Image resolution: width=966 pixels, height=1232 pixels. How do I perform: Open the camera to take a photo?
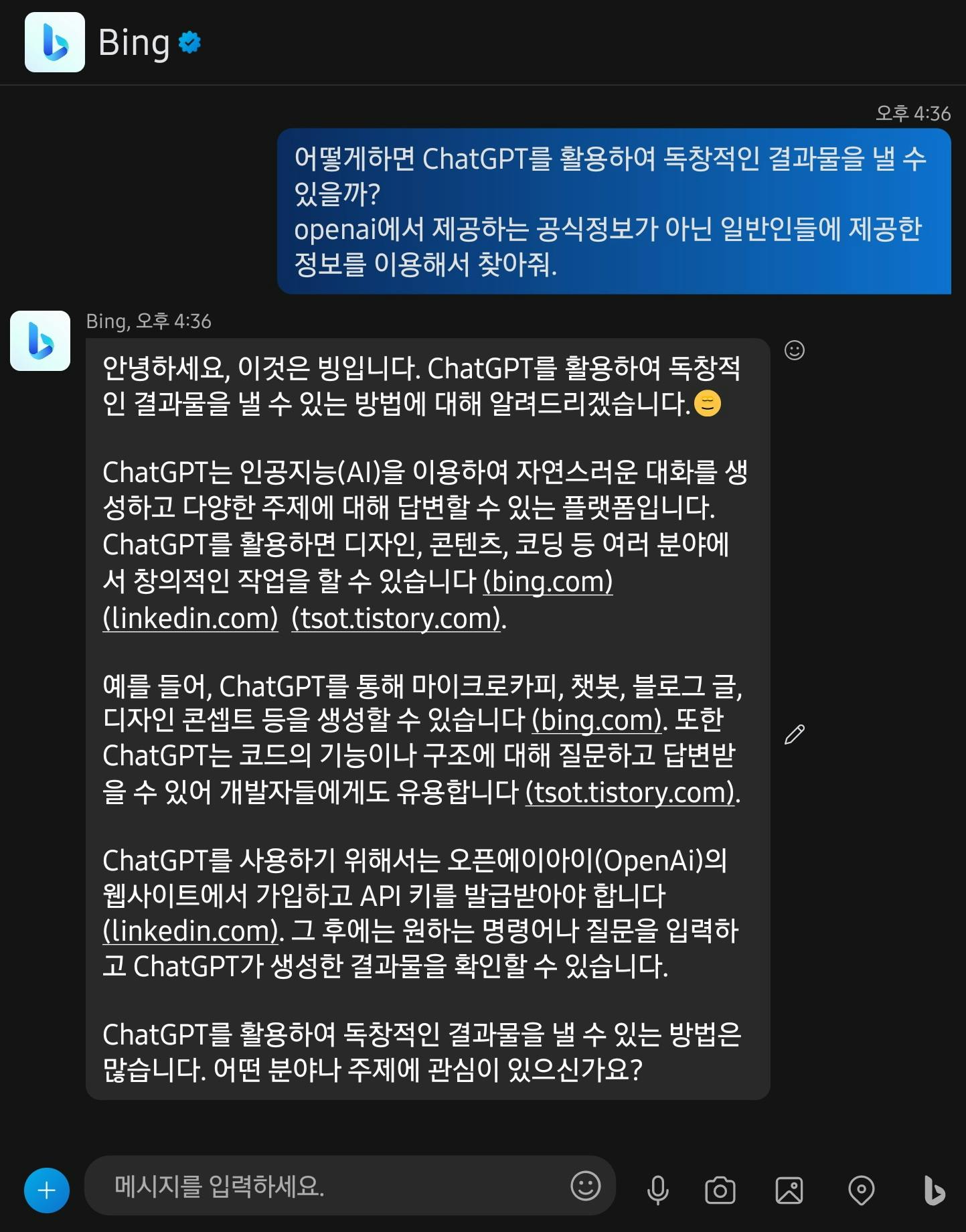720,1190
